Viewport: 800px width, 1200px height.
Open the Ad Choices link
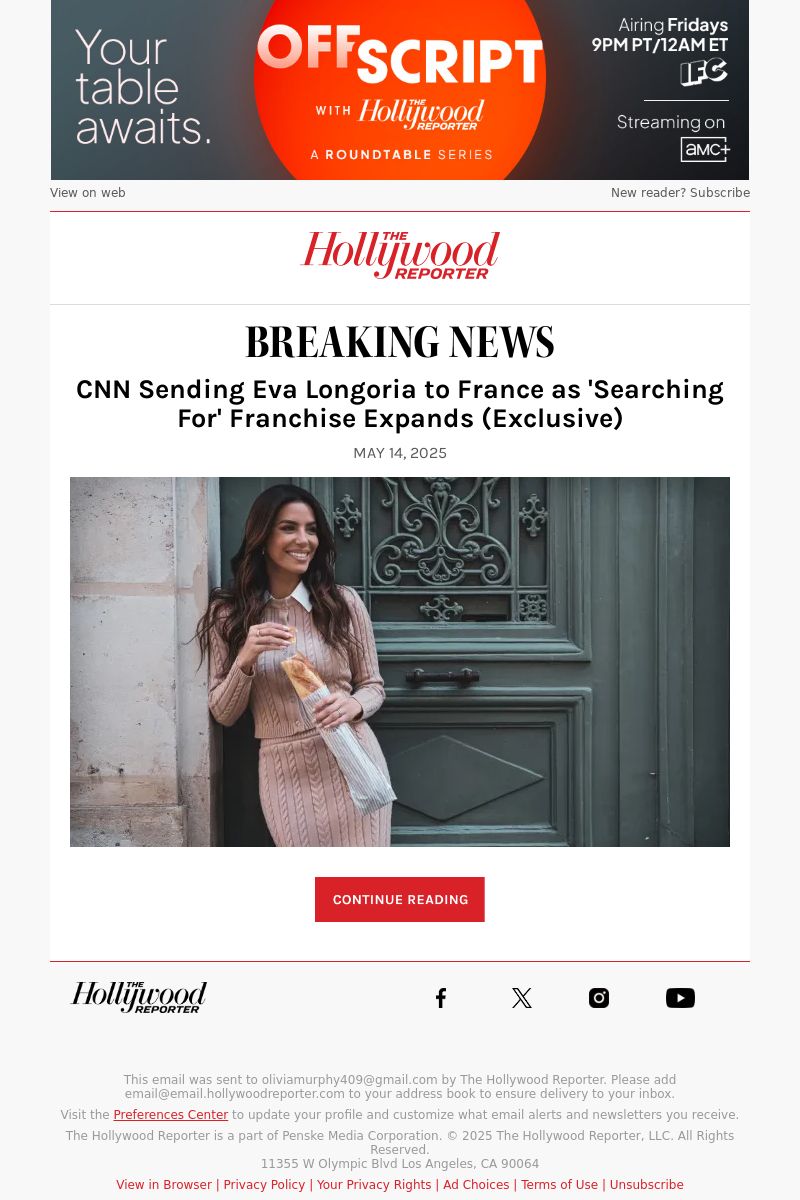(x=476, y=1185)
